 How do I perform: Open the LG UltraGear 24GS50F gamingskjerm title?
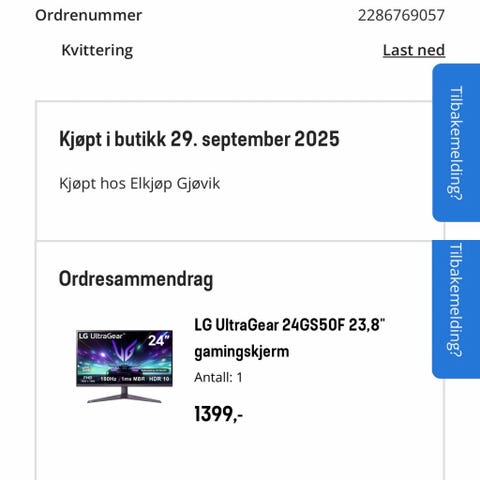[x=289, y=338]
